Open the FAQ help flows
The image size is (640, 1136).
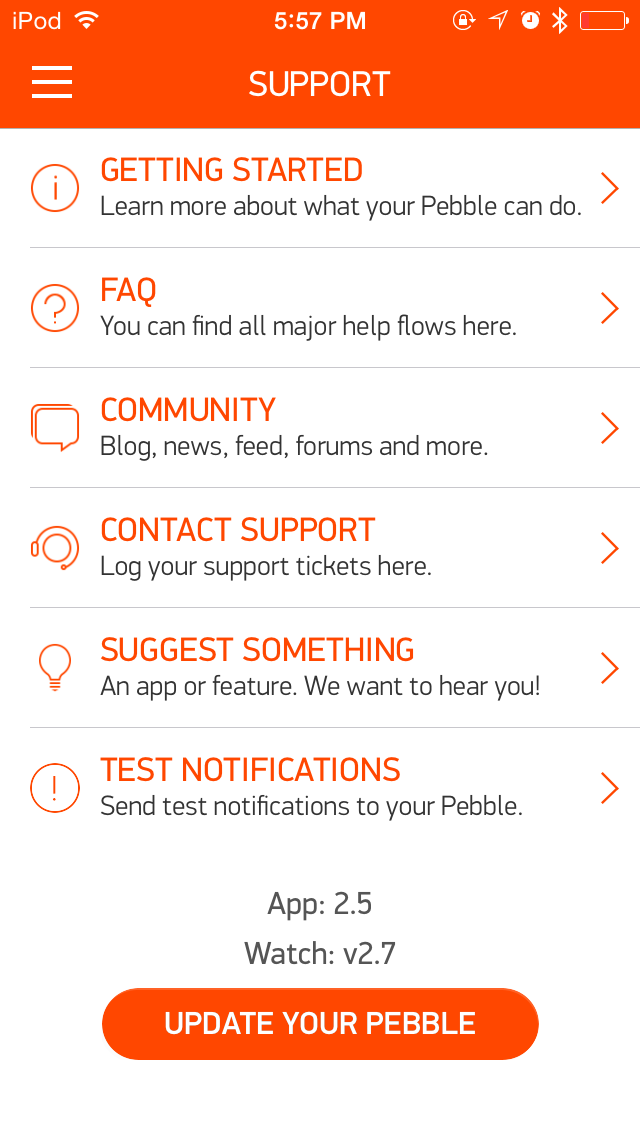pos(320,308)
